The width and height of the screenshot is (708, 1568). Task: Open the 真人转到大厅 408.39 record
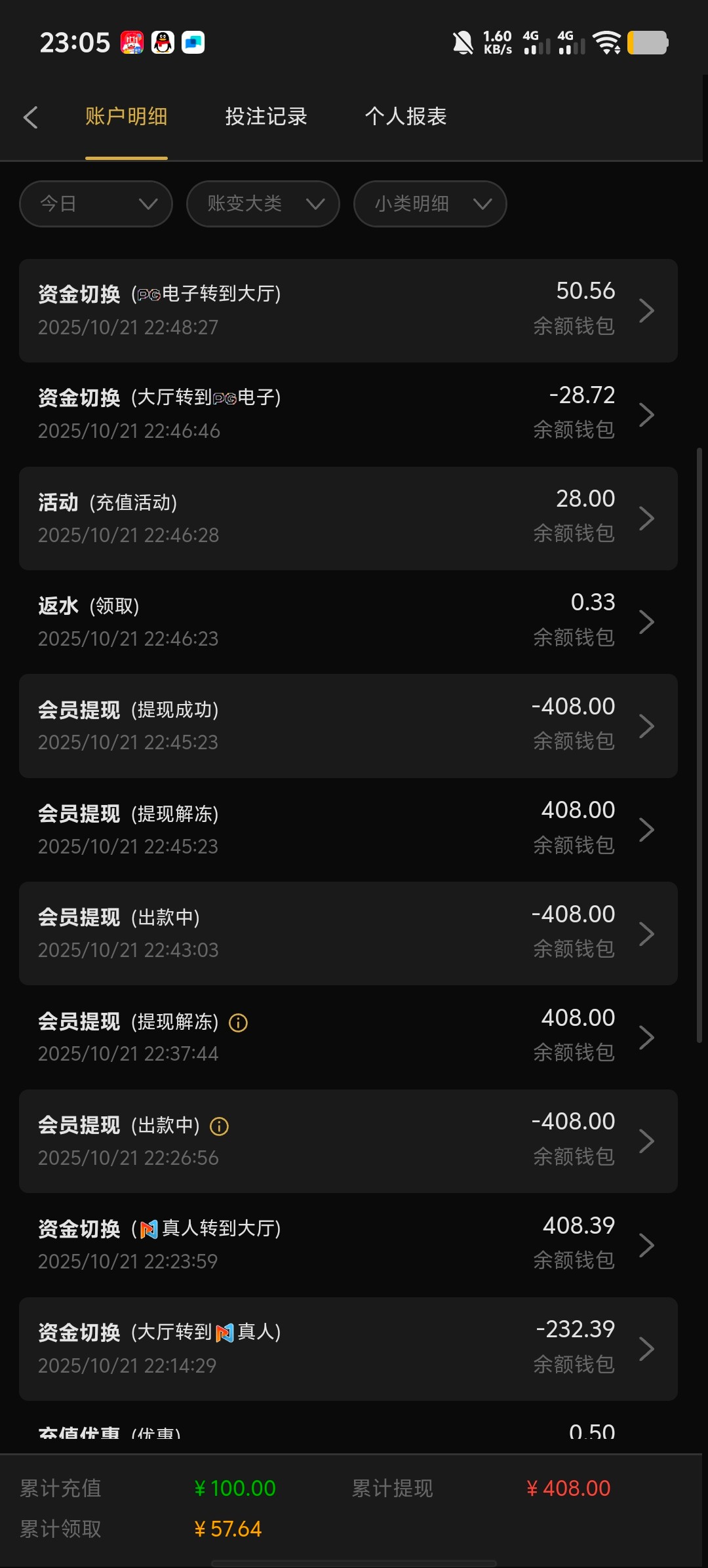347,1245
